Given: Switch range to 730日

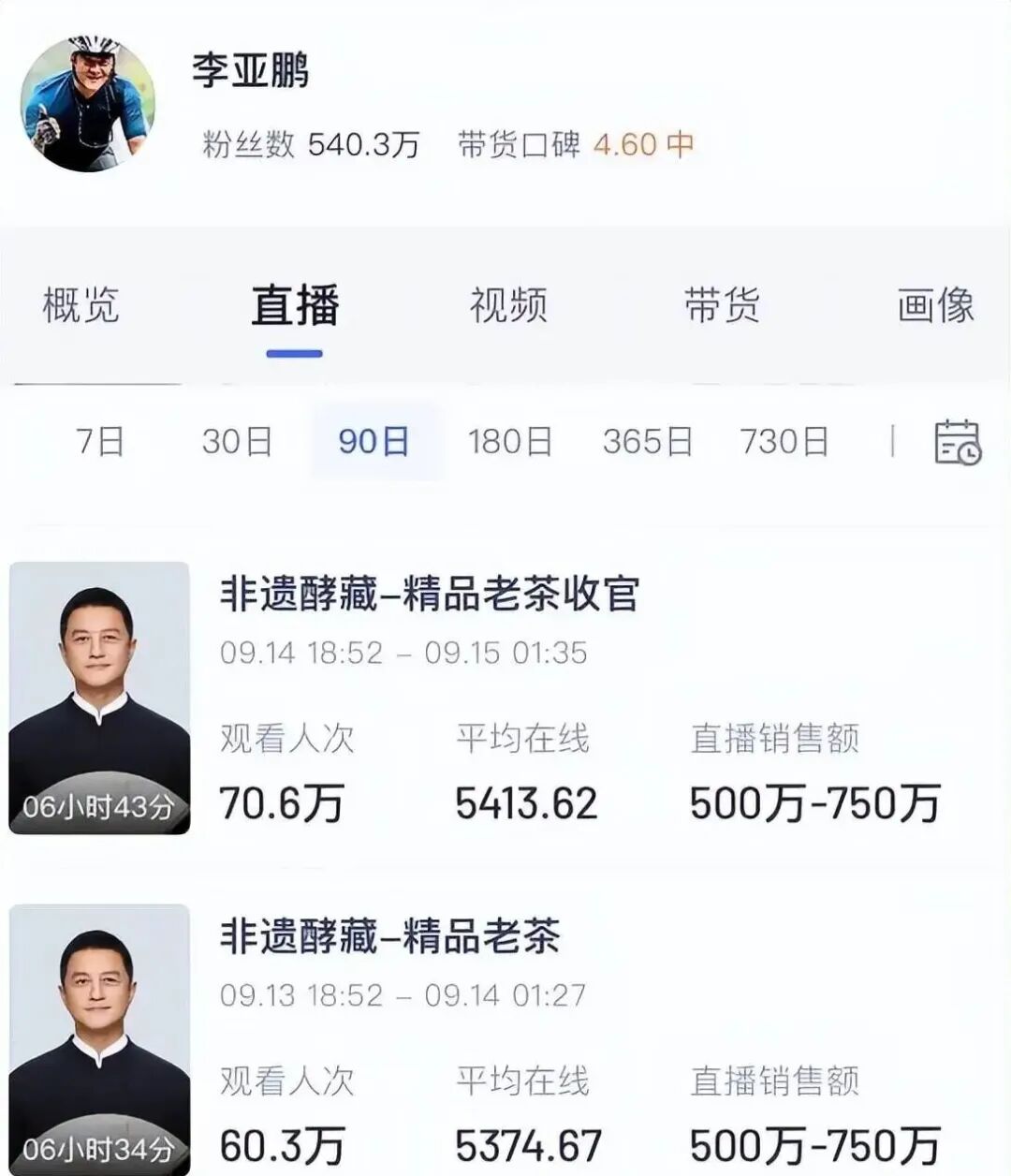Looking at the screenshot, I should coord(784,440).
